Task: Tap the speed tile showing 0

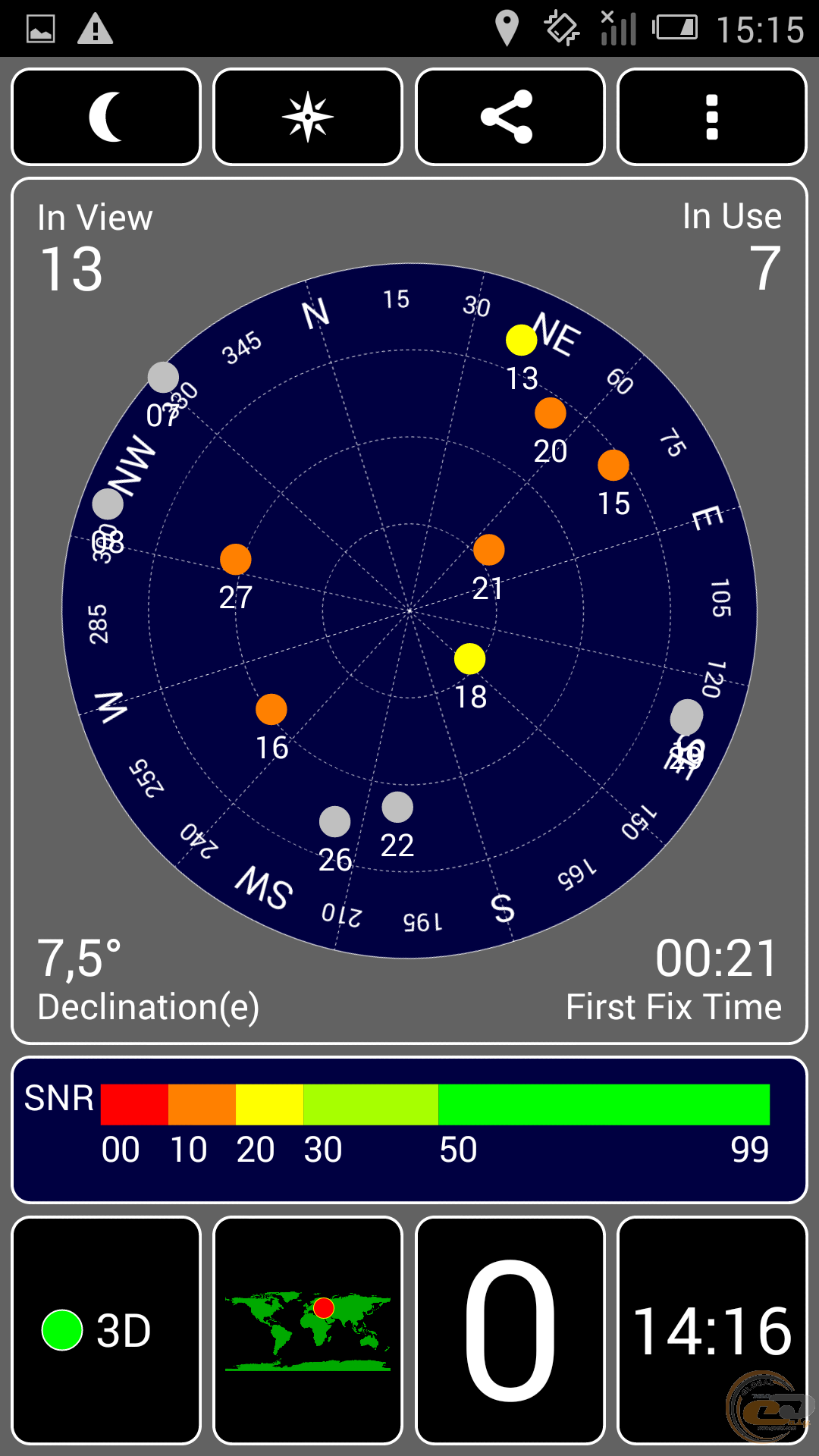Action: click(x=510, y=1330)
